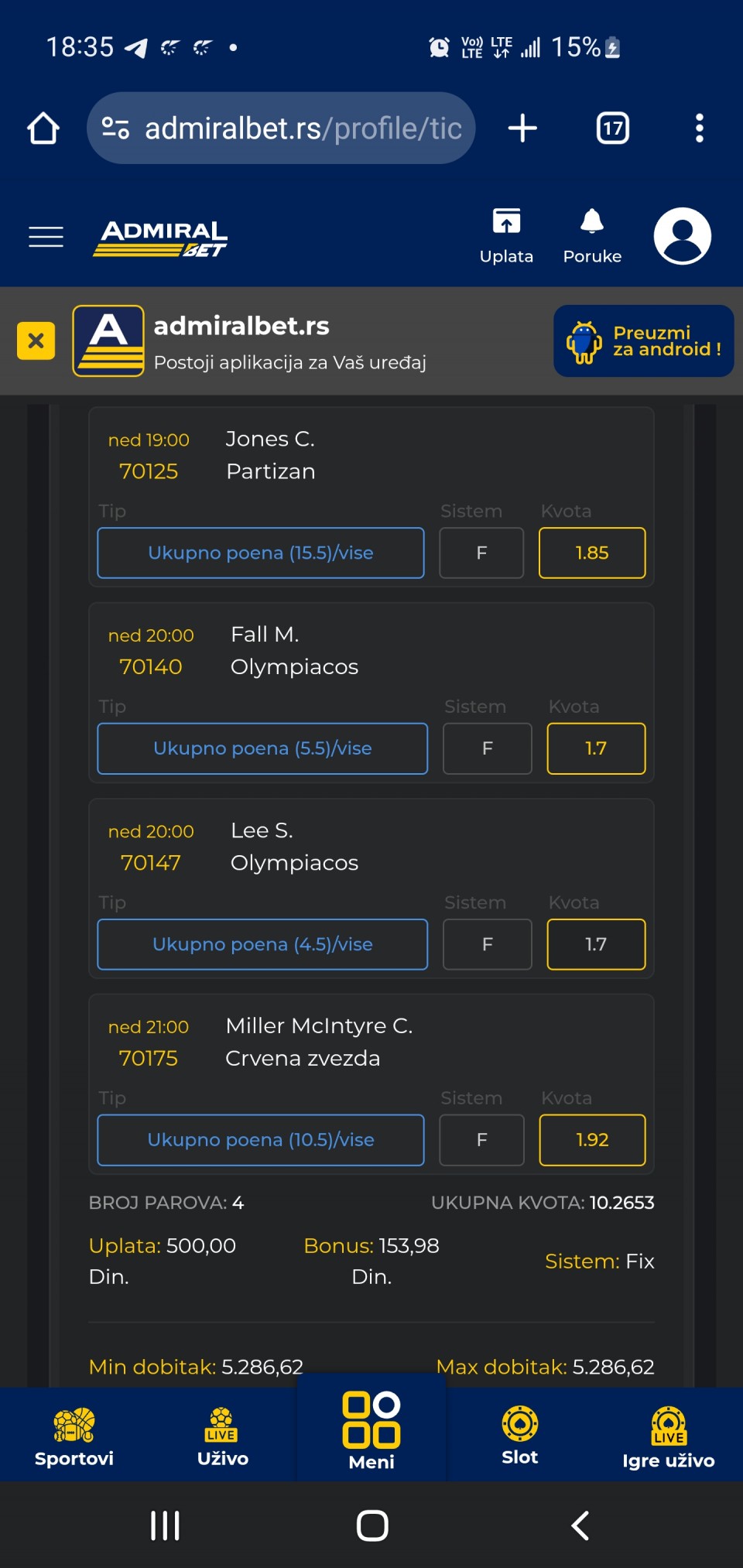Open the Meni tab
Viewport: 743px width, 1568px height.
371,1430
